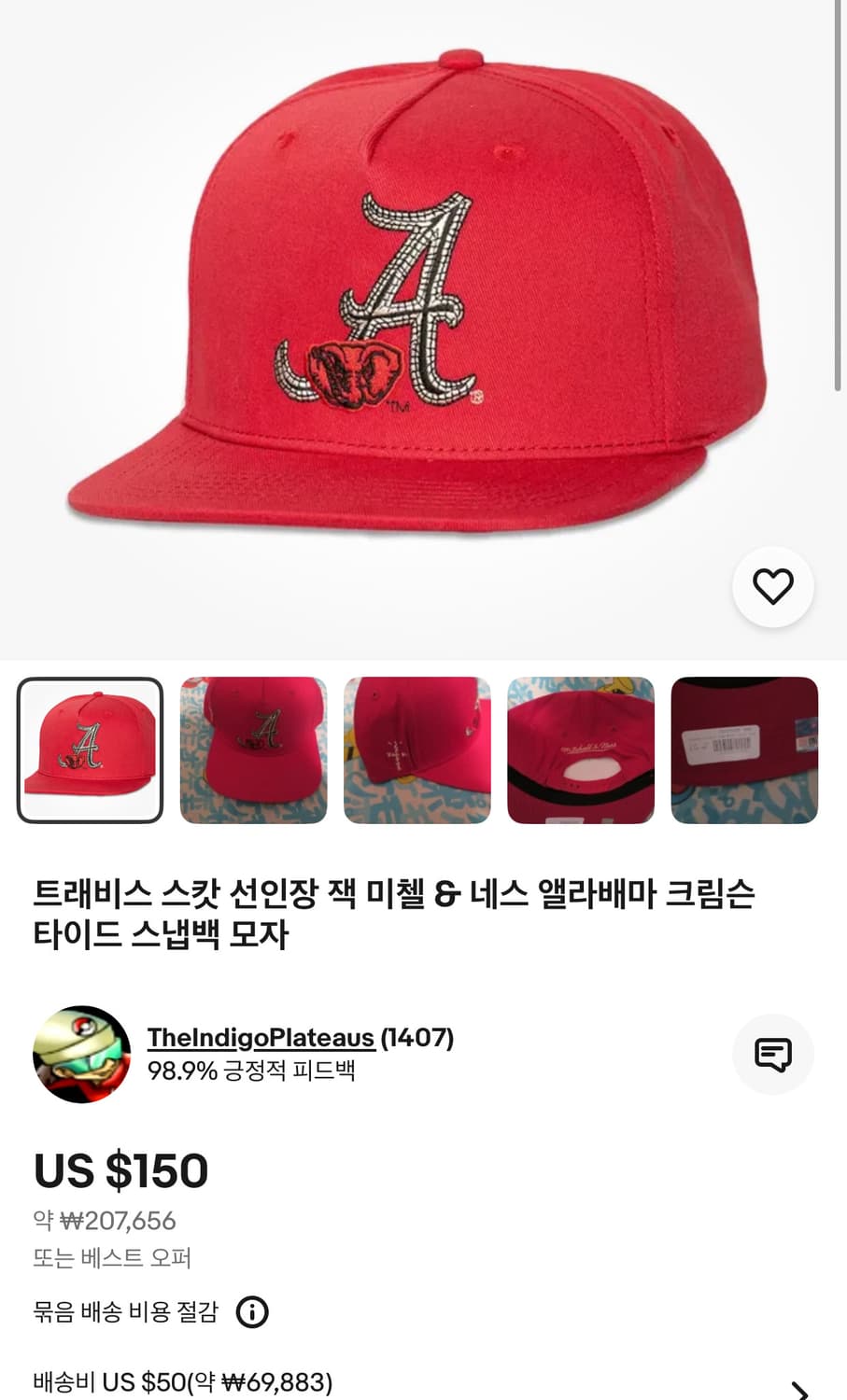847x1400 pixels.
Task: Click the barcode tag thumbnail image
Action: [x=744, y=749]
